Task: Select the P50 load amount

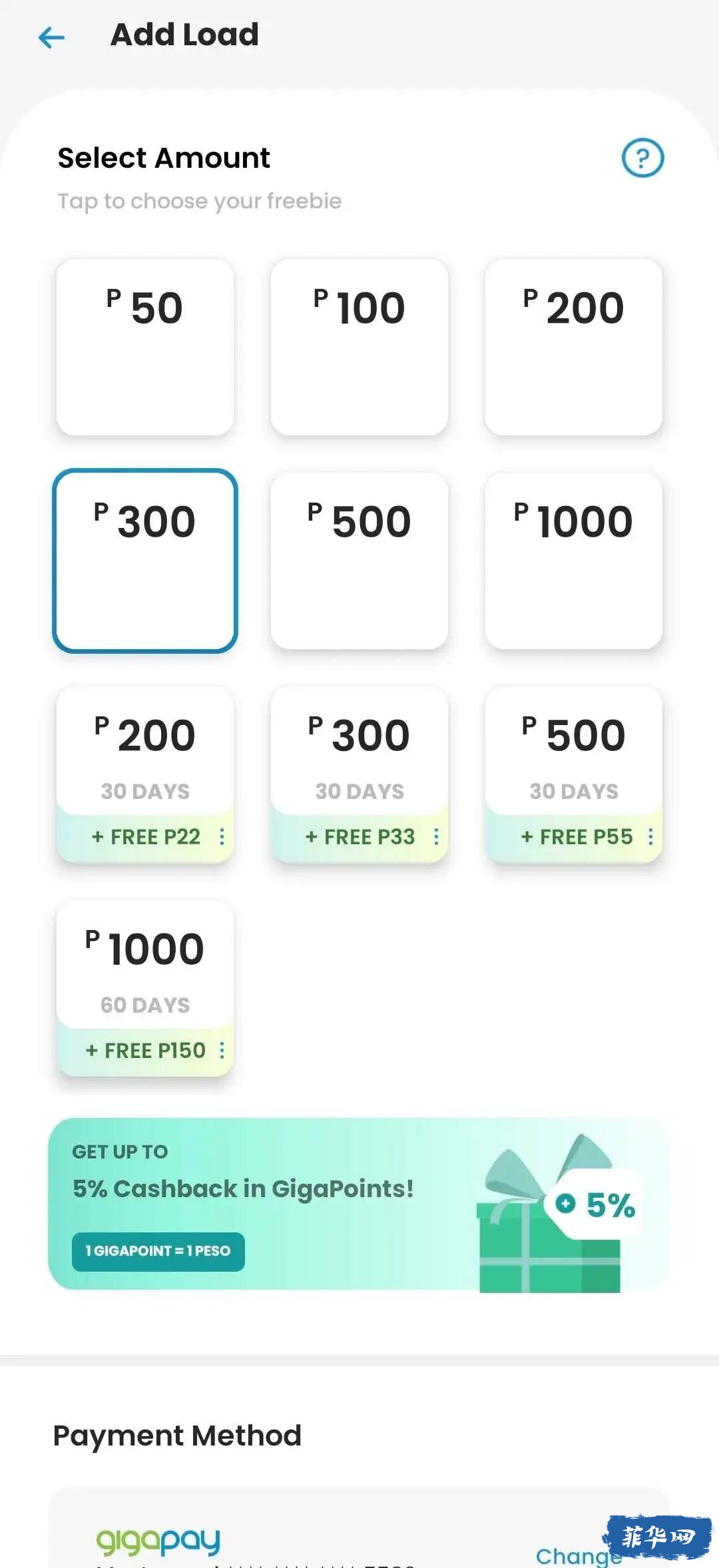Action: (145, 347)
